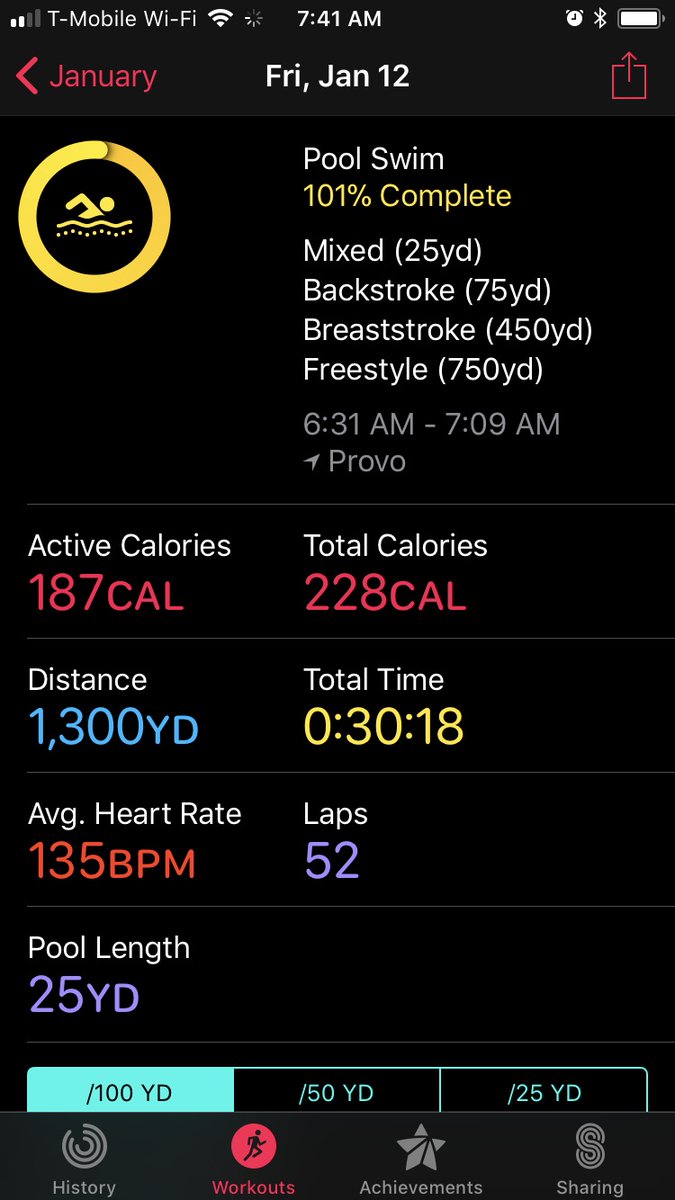Switch to the /50 YD pace segment
Screen dimensions: 675x1200
(x=337, y=1092)
